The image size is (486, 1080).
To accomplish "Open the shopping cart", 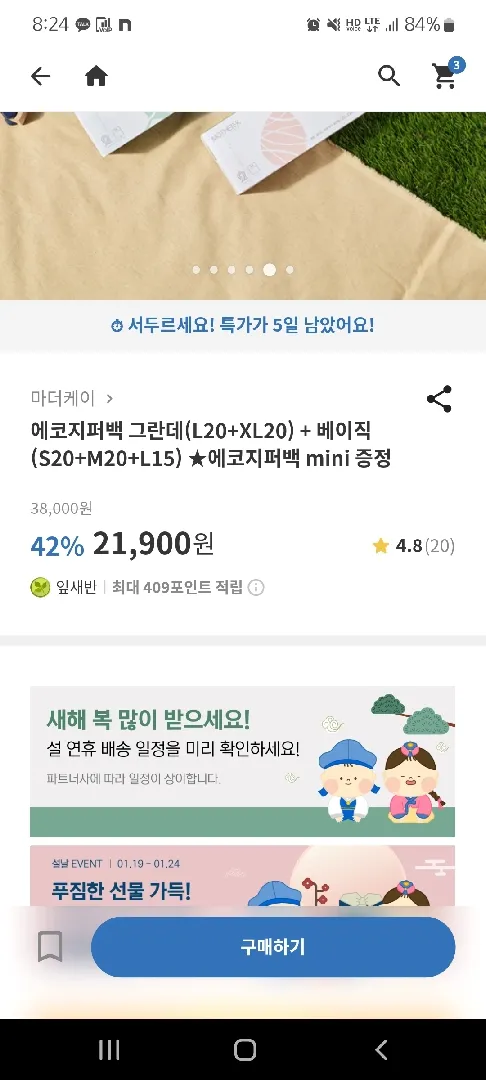I will click(x=447, y=74).
